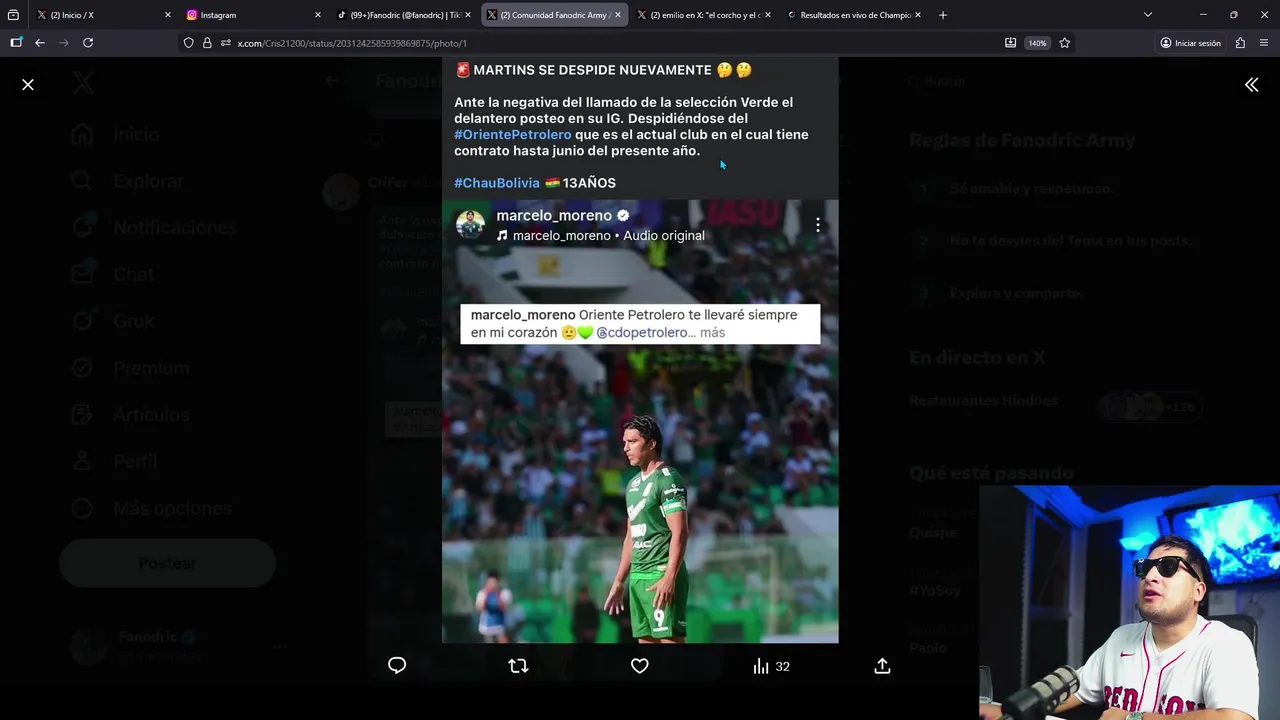This screenshot has width=1280, height=720.
Task: Click Iniciar sesión in the browser toolbar
Action: point(1190,43)
